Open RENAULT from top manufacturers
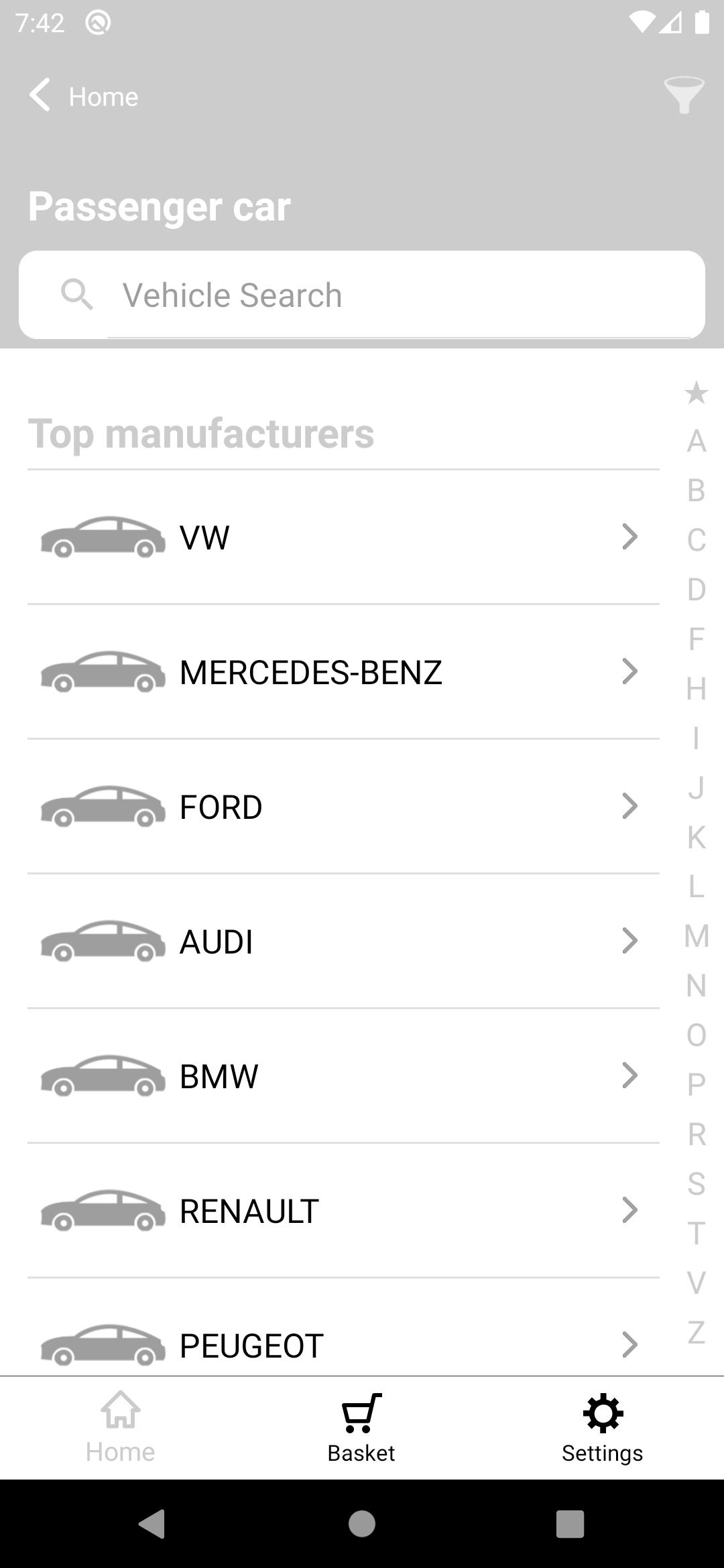This screenshot has width=724, height=1568. 342,1211
